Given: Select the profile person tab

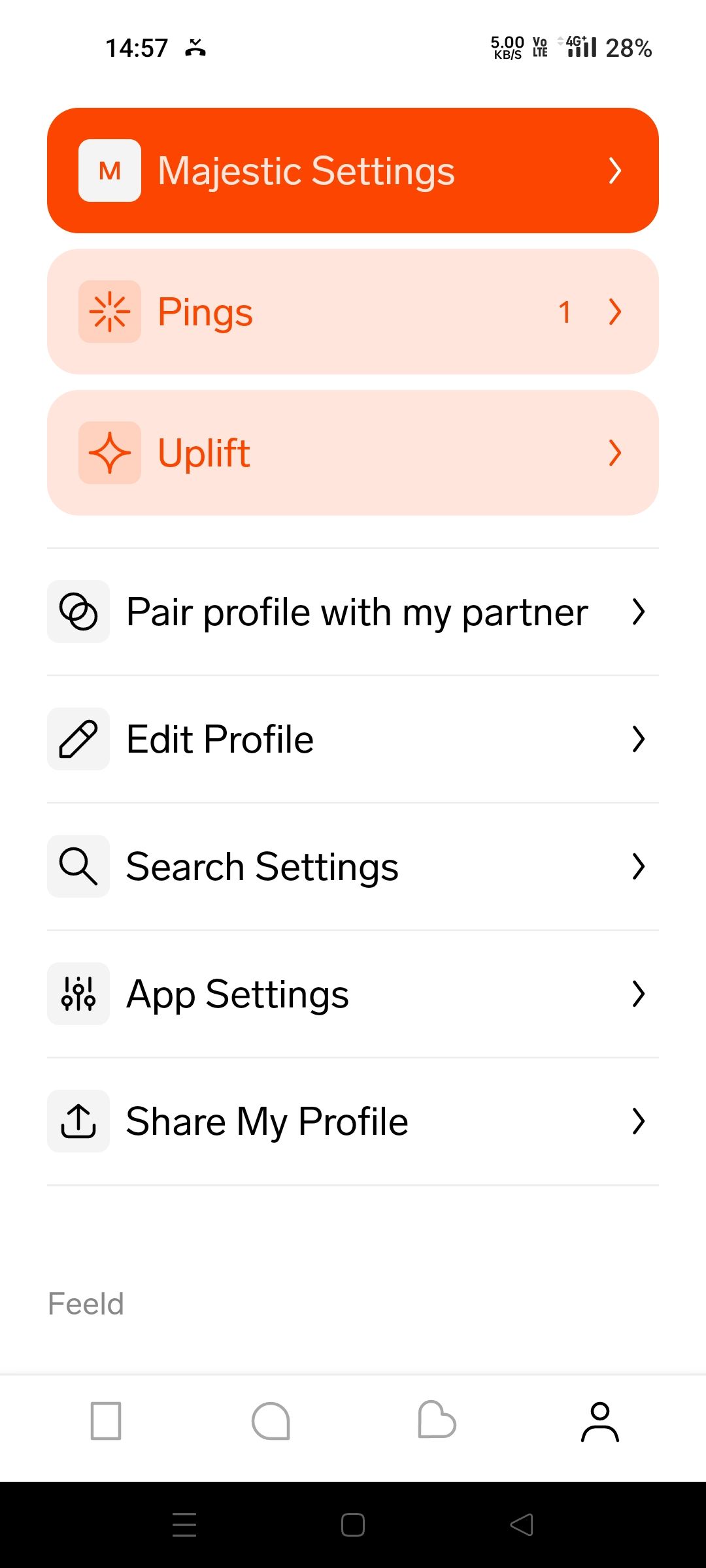Looking at the screenshot, I should coord(599,1421).
